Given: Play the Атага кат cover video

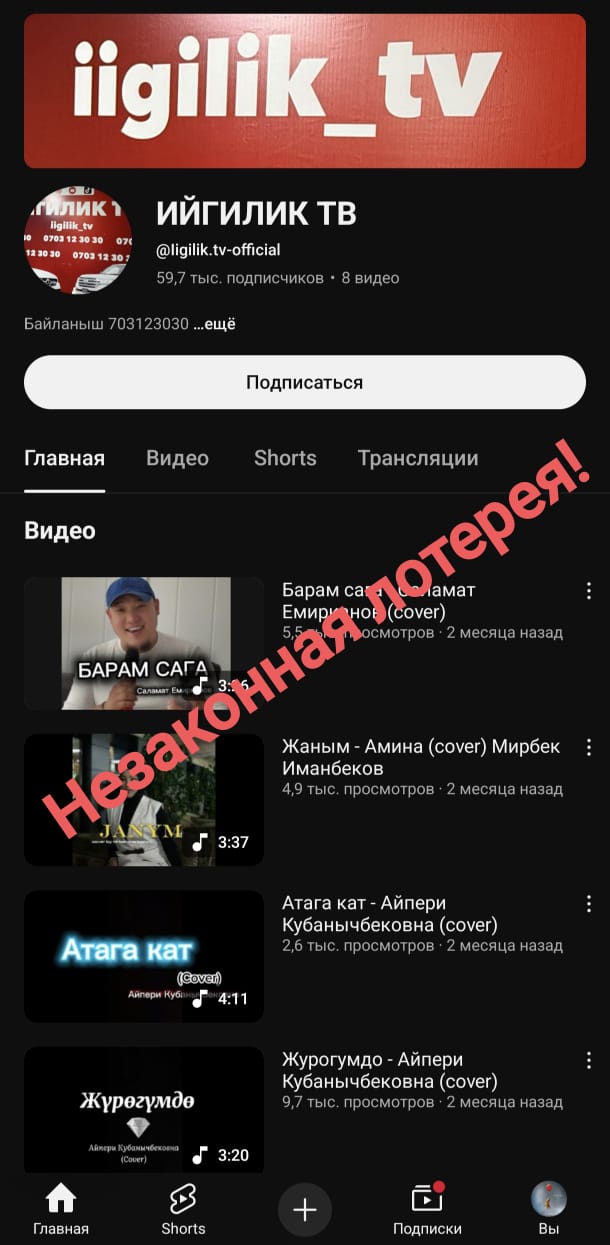Looking at the screenshot, I should [x=144, y=956].
